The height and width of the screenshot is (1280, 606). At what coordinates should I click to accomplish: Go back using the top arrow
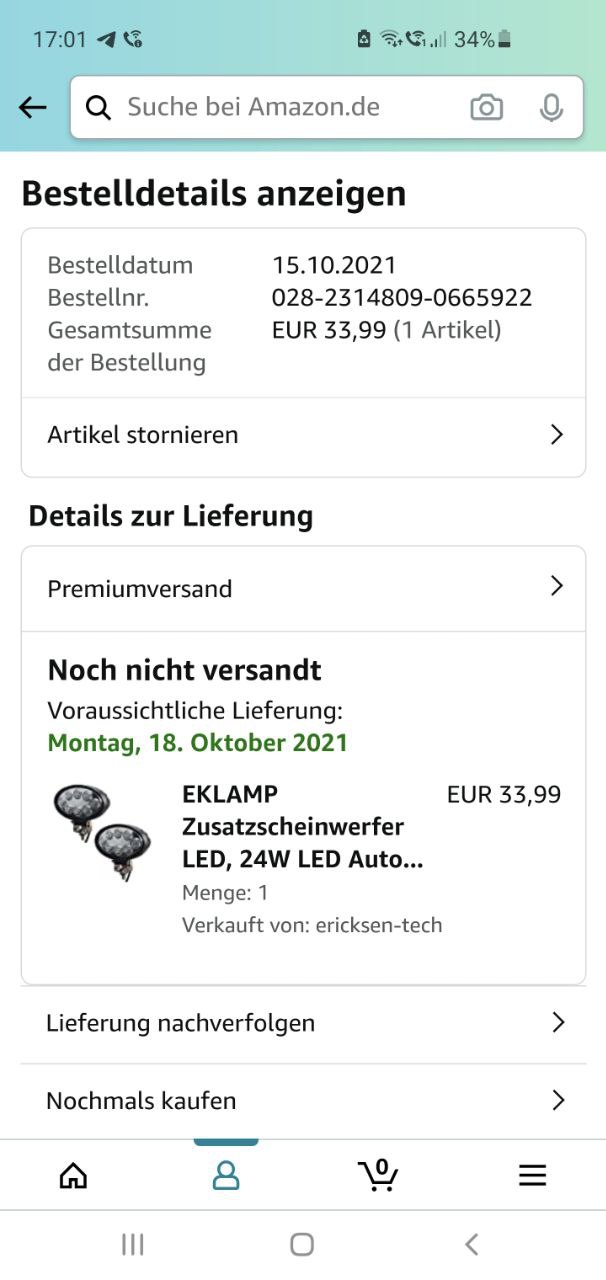(x=33, y=107)
